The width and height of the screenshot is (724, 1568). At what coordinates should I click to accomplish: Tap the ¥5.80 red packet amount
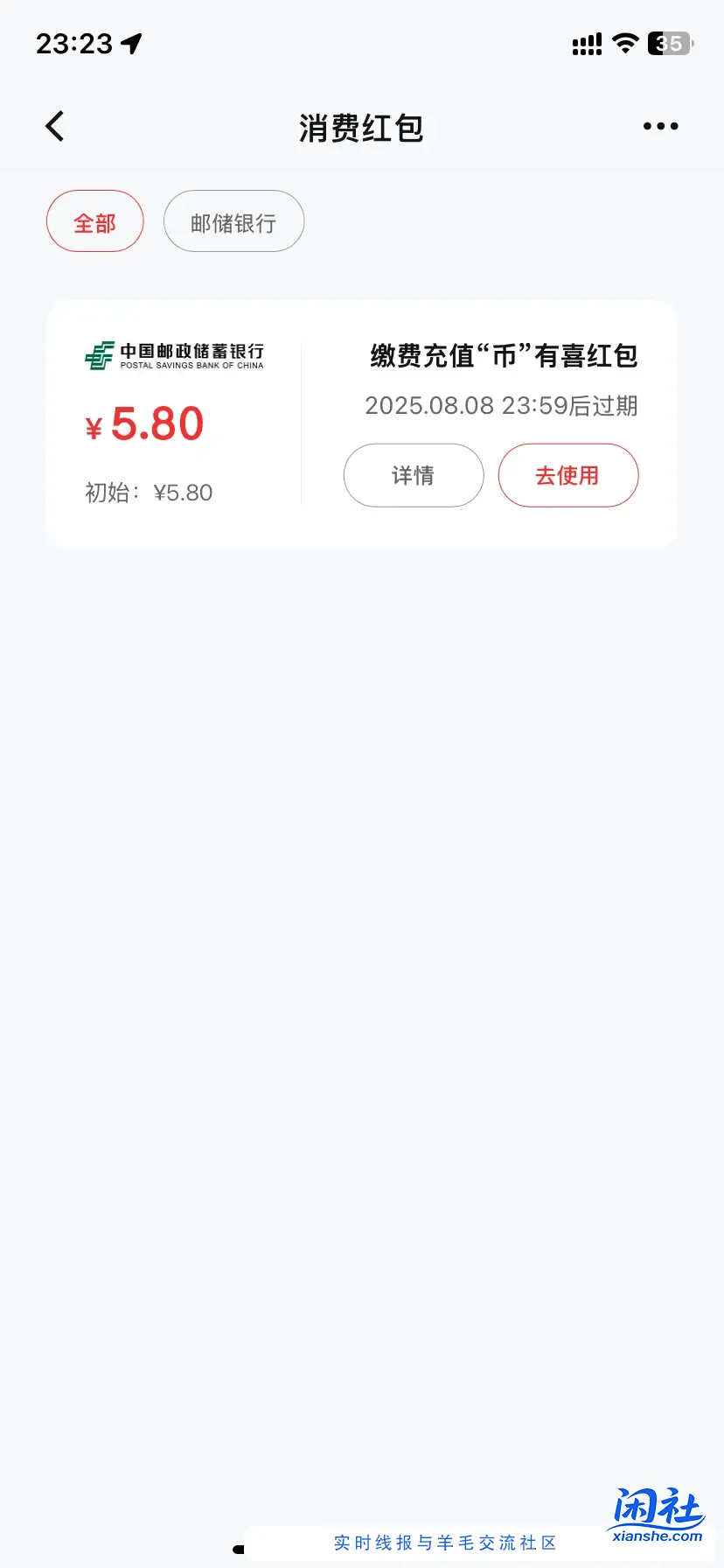[x=144, y=423]
